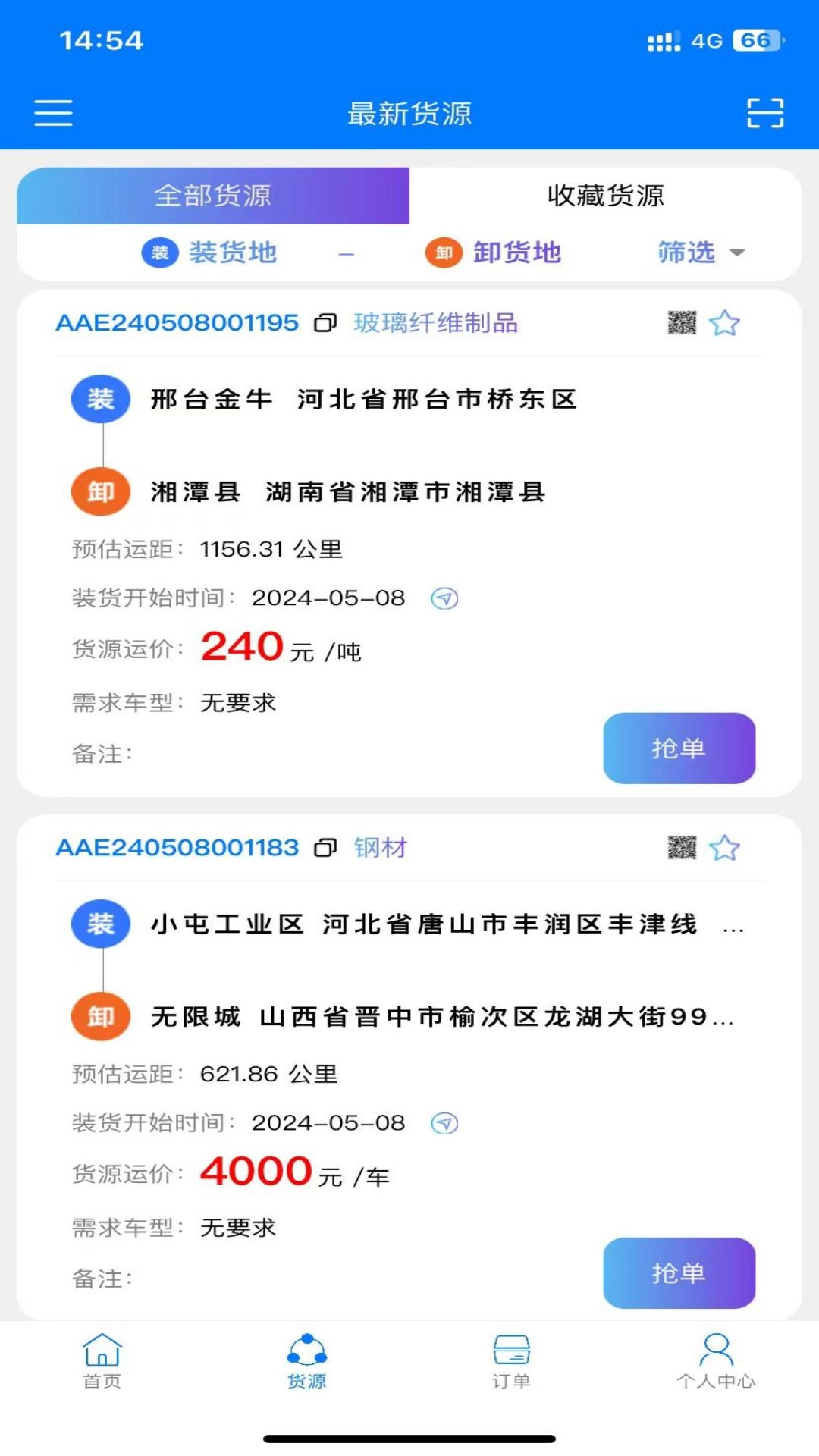Favorite the 玻璃纤维制品 cargo with star
The image size is (819, 1456).
[x=724, y=323]
